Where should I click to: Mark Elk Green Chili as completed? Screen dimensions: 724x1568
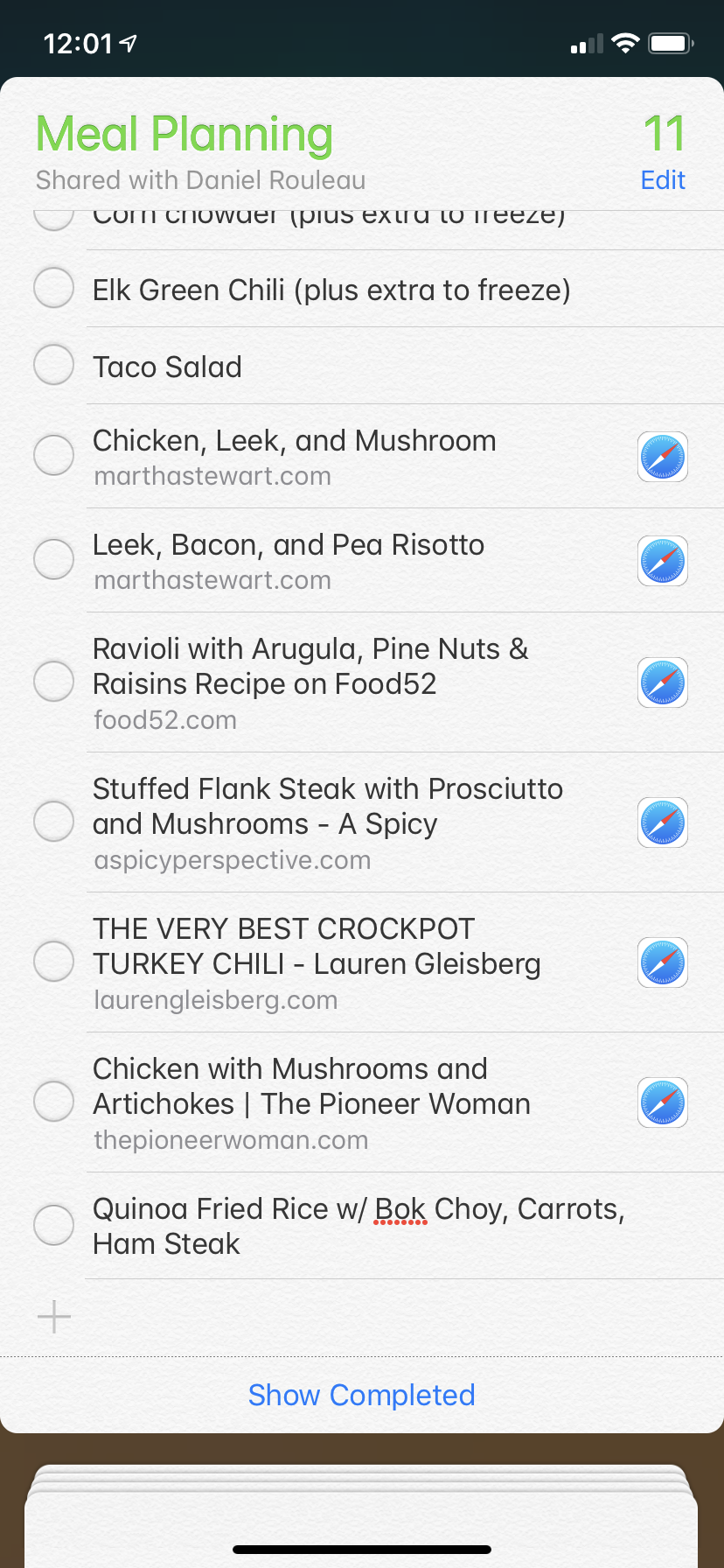pyautogui.click(x=53, y=289)
